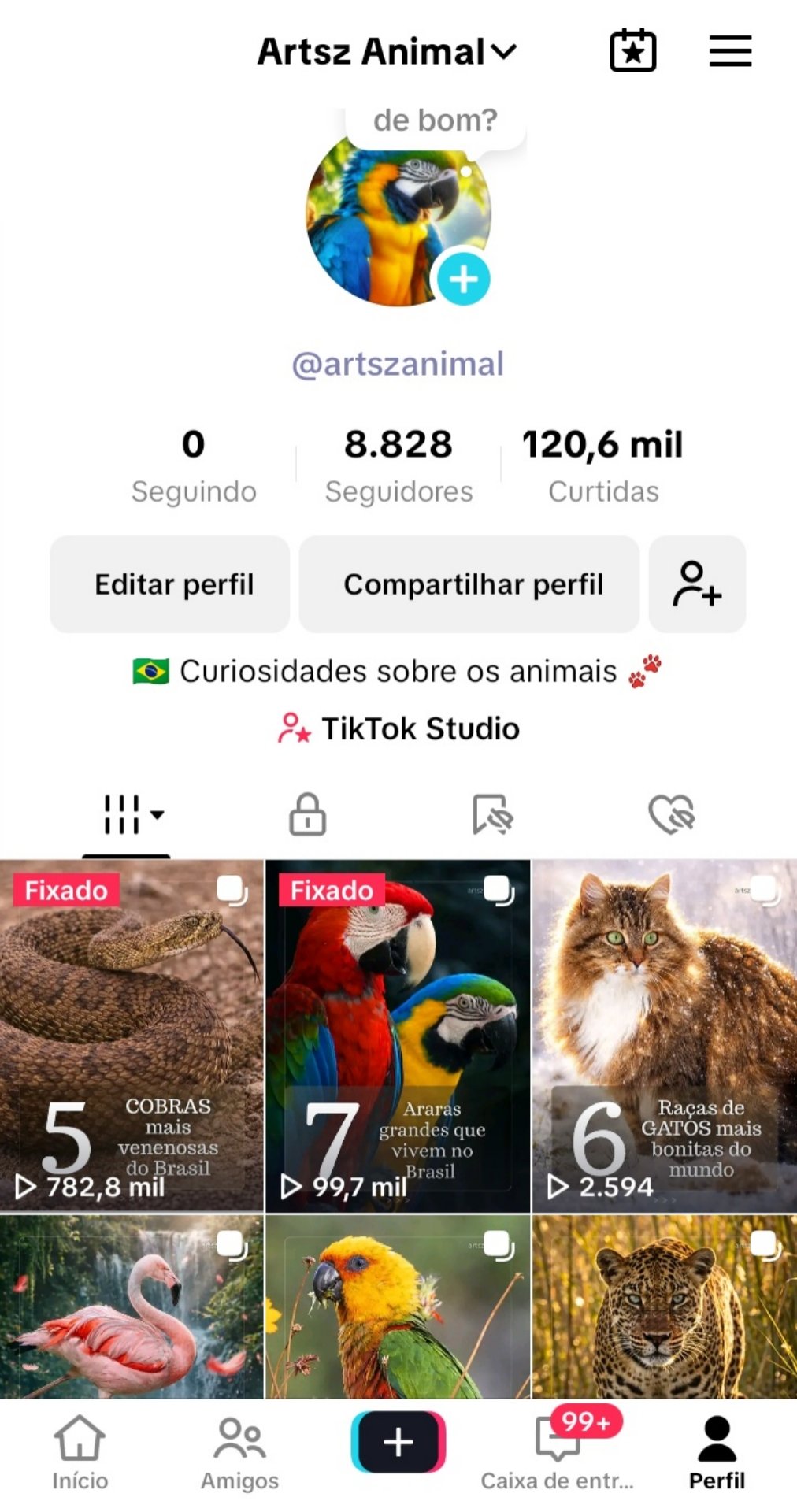Open the Araras grandes pinned video
The image size is (797, 1512).
tap(398, 1036)
